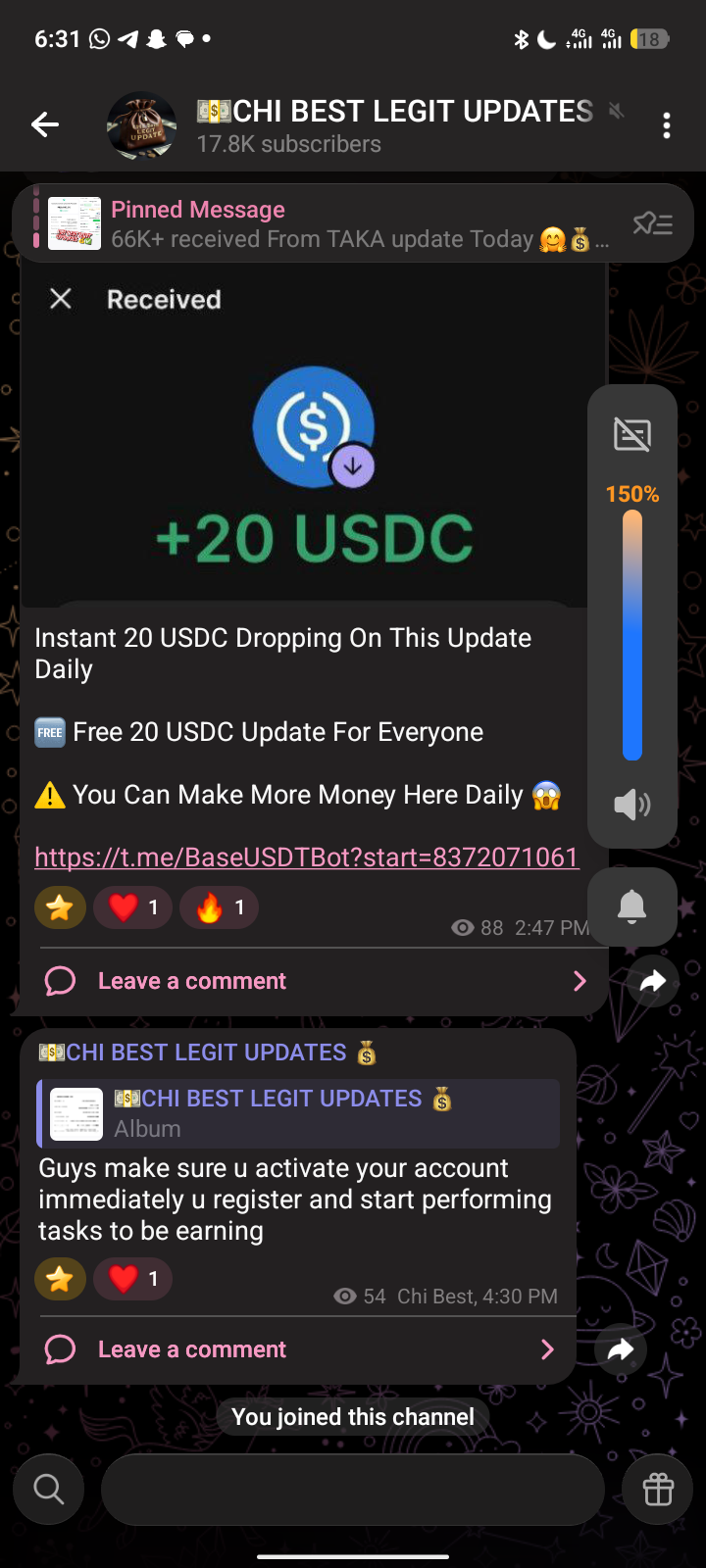Mute media with the speaker icon
Image resolution: width=706 pixels, height=1568 pixels.
[x=632, y=805]
